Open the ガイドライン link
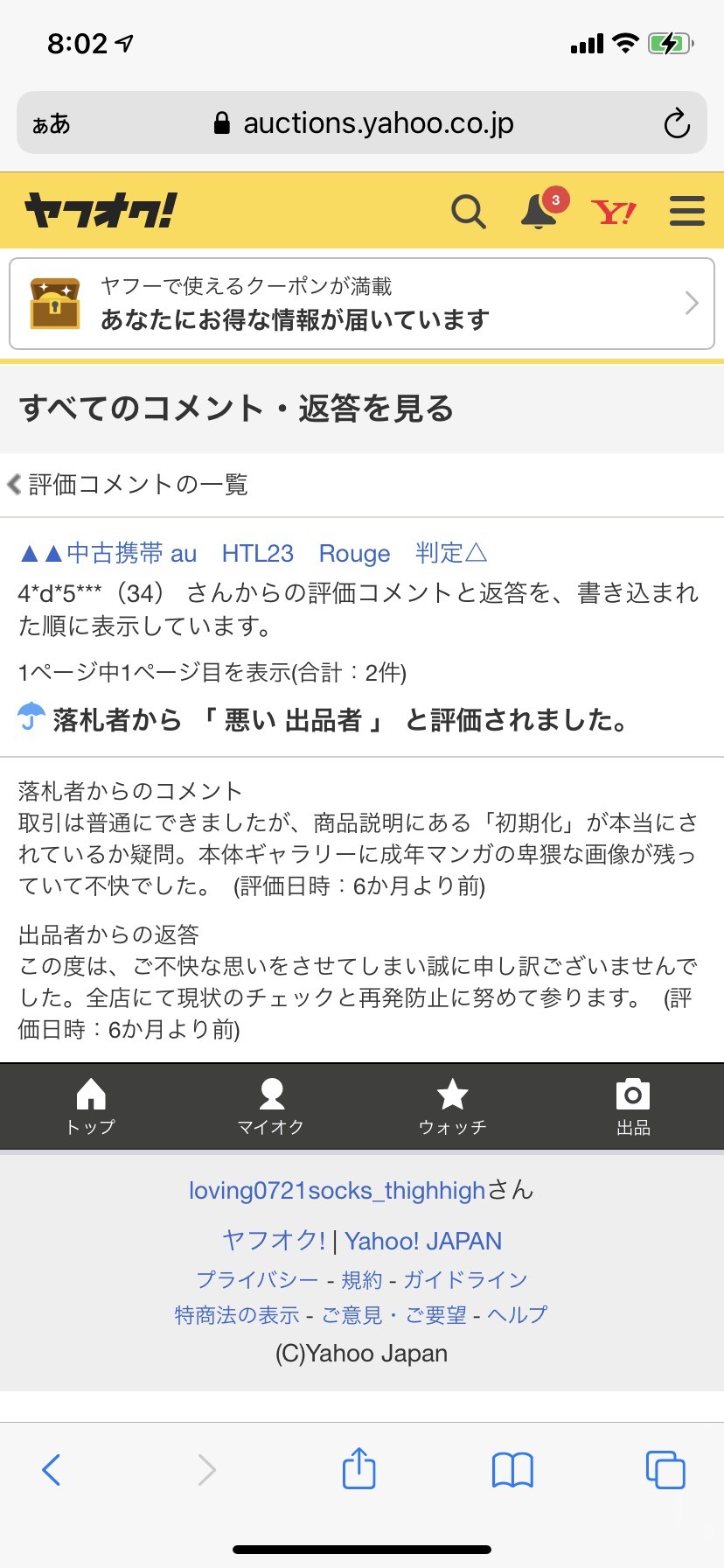 [x=465, y=1280]
